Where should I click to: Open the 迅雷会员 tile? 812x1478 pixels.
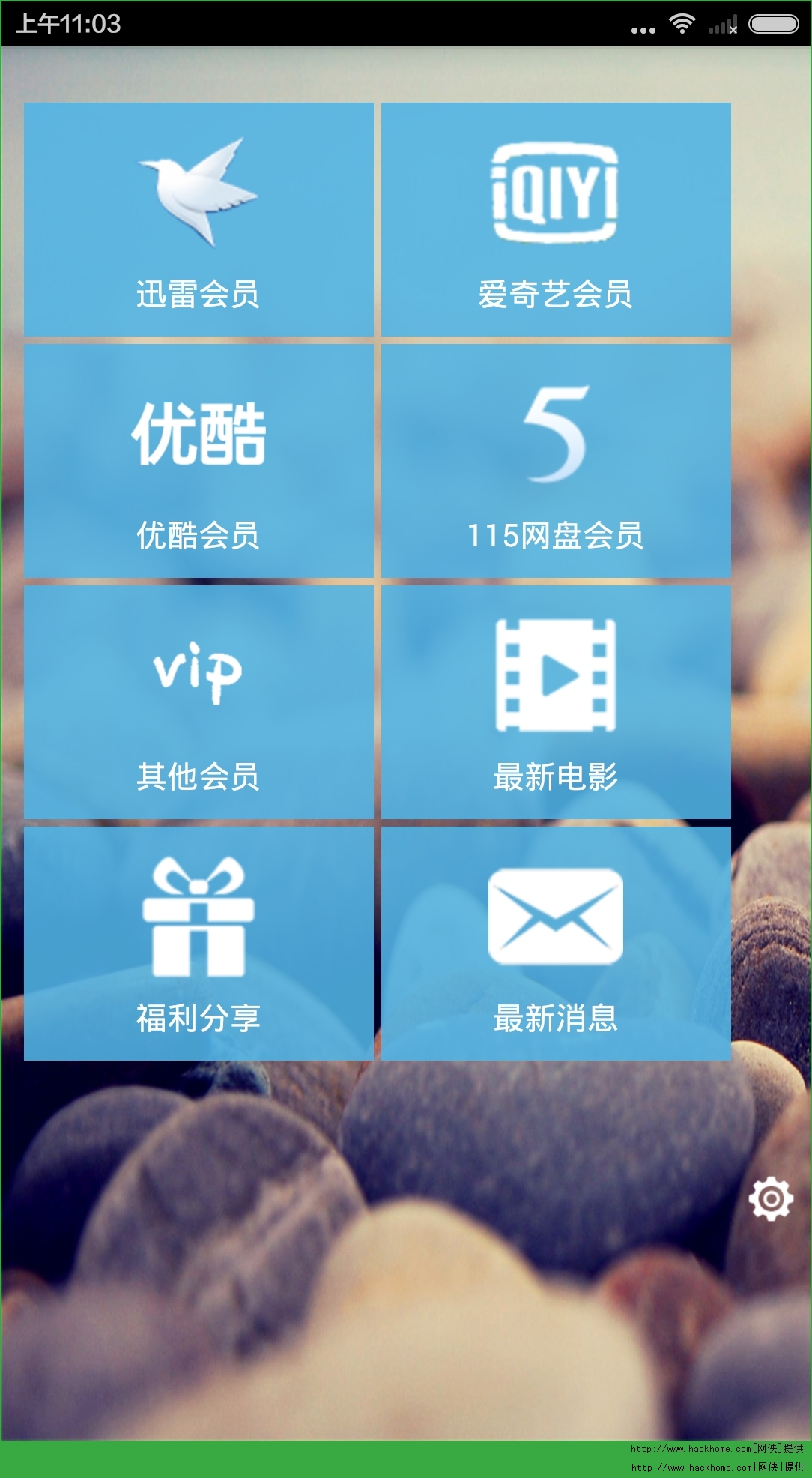[199, 220]
